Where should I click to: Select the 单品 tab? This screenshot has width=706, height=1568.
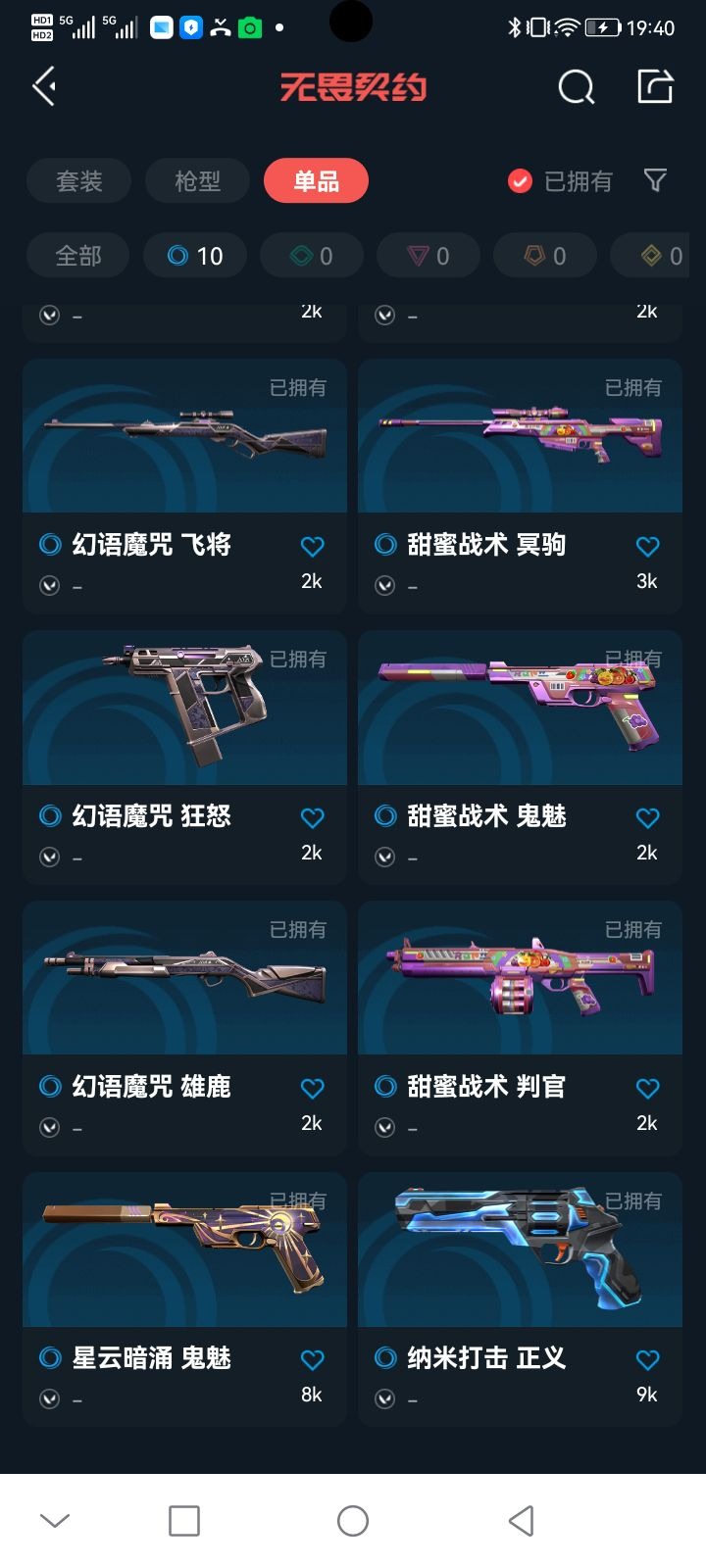316,181
